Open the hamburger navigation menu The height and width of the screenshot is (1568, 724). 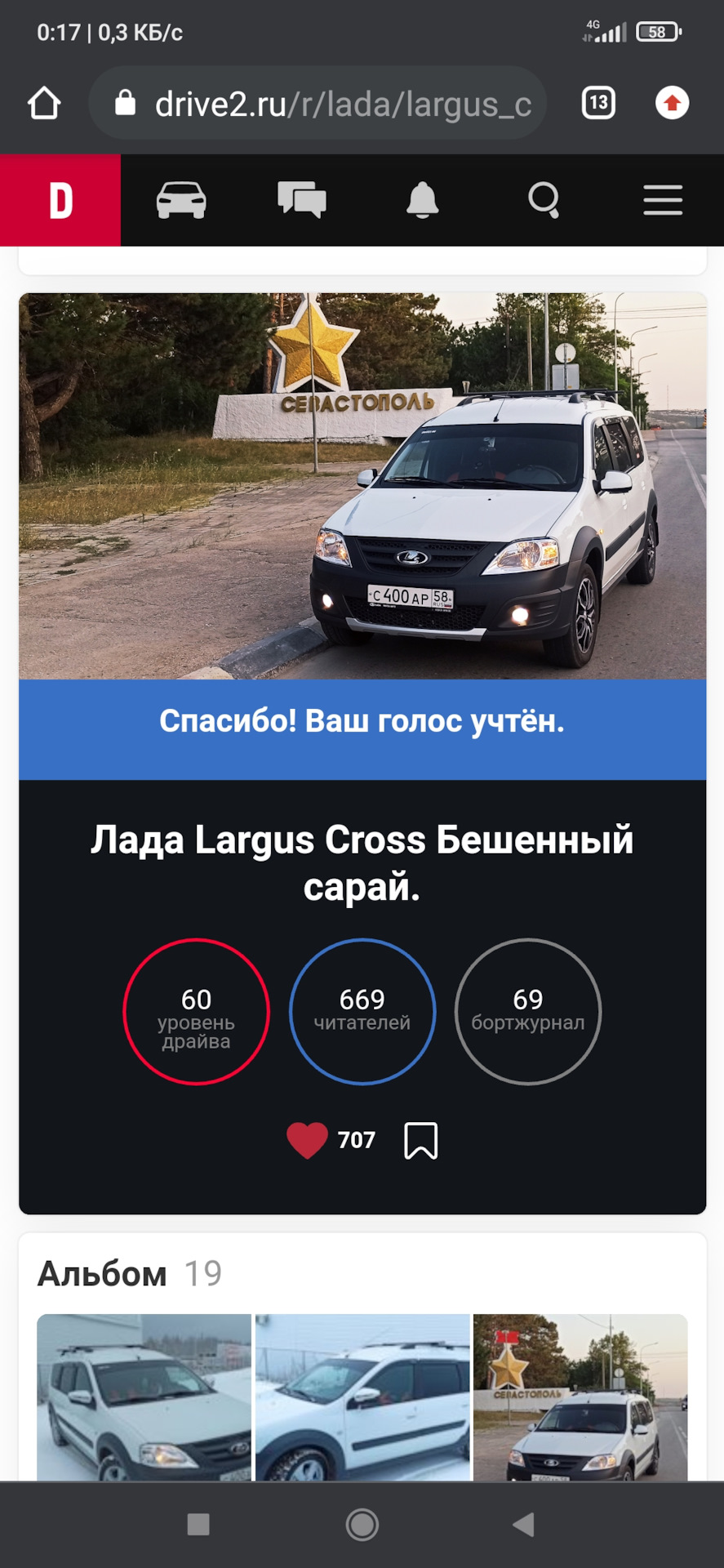point(663,198)
